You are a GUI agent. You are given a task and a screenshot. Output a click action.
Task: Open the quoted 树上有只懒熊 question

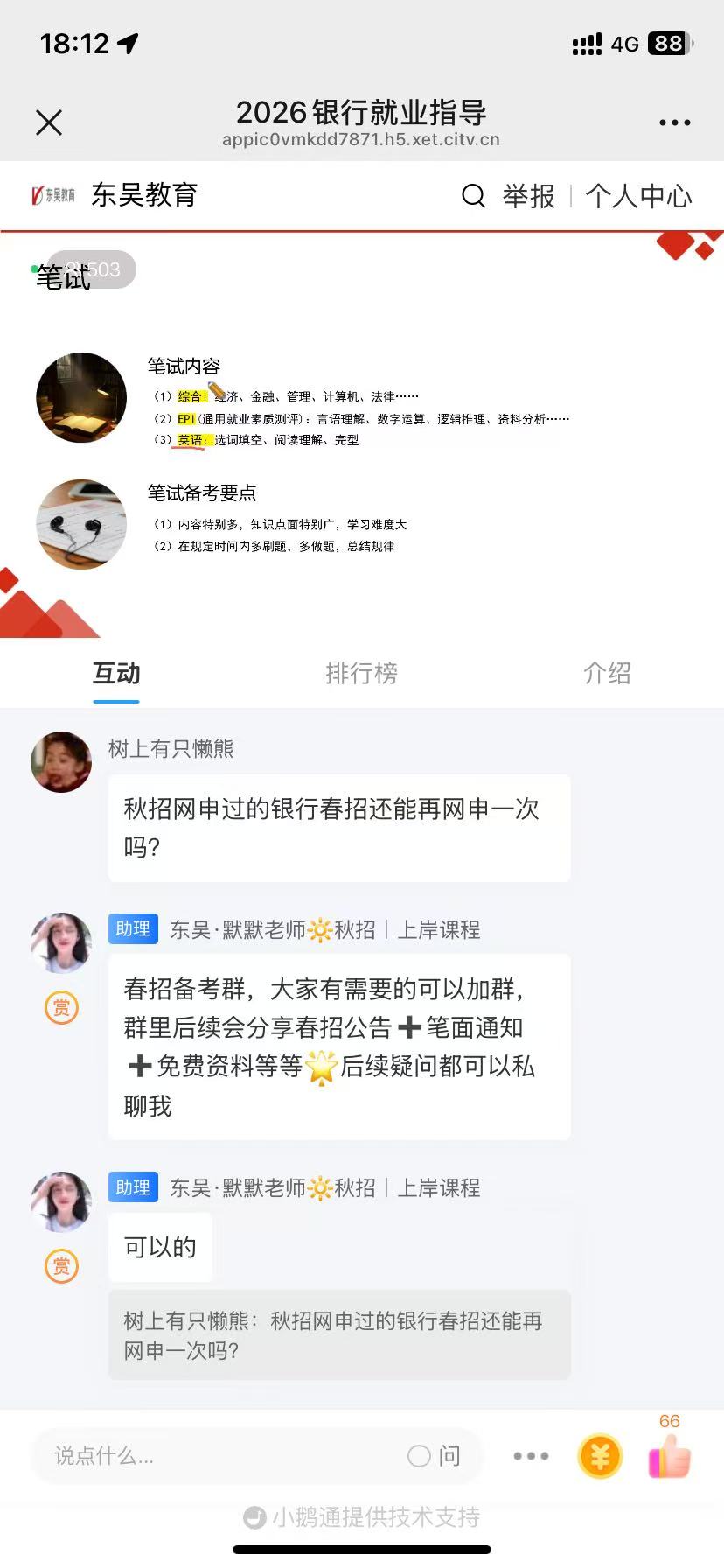[x=338, y=1335]
